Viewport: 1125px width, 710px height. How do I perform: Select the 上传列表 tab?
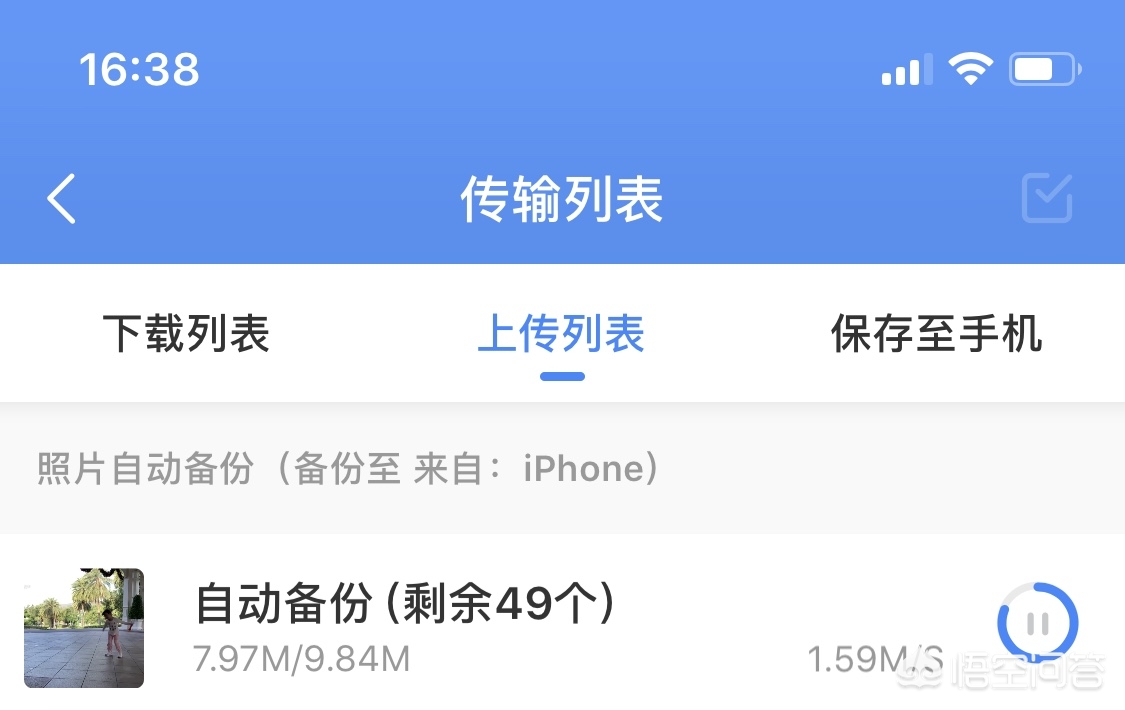(561, 334)
